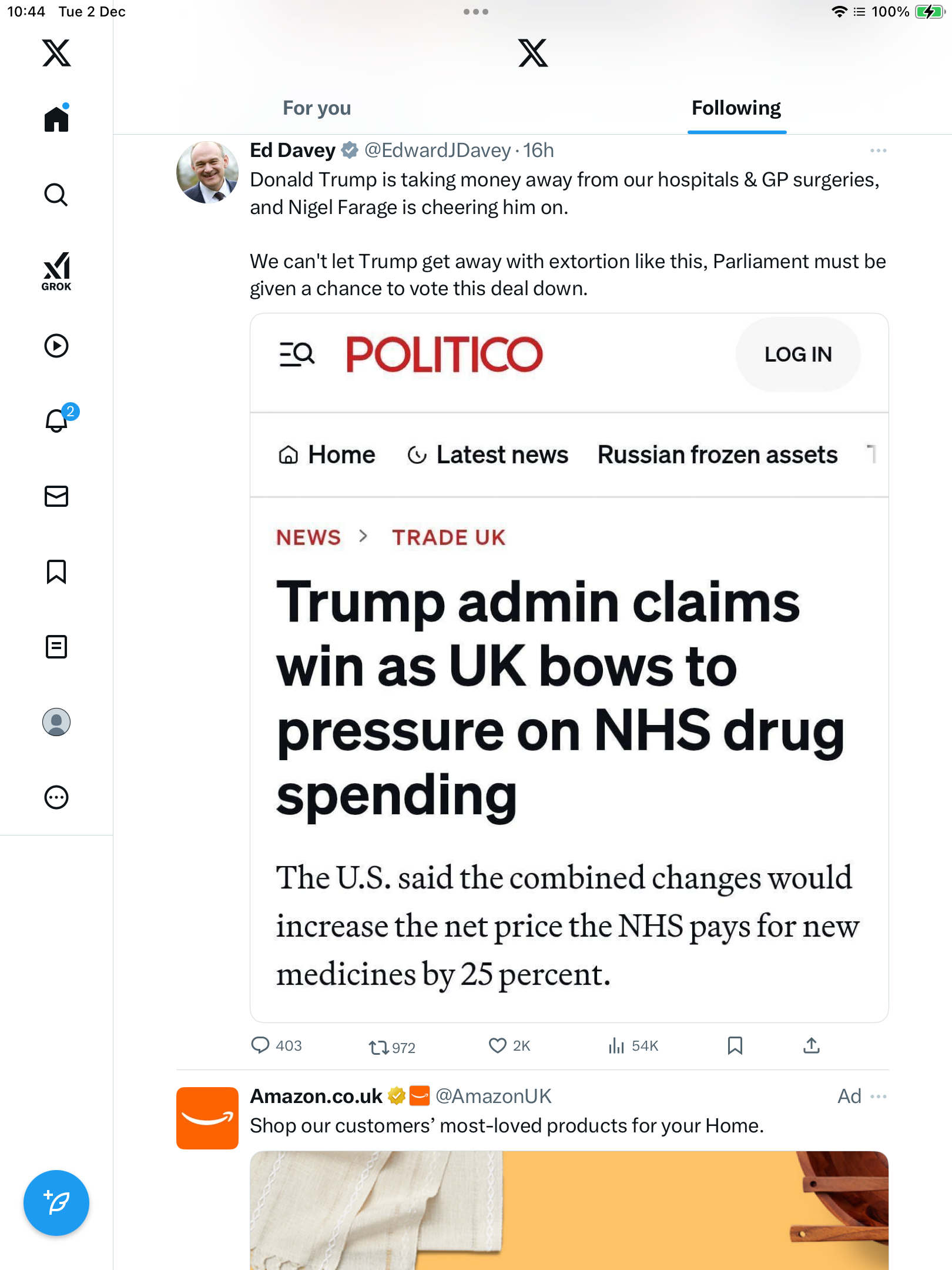Open your profile from the sidebar
Image resolution: width=952 pixels, height=1270 pixels.
coord(56,722)
